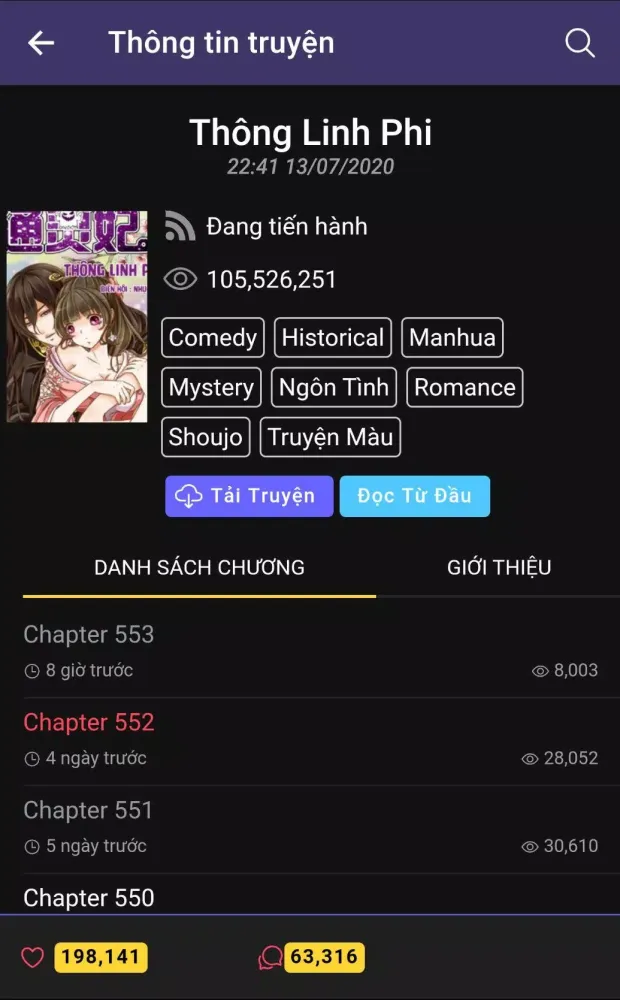Screen dimensions: 620x1000
Task: Switch to the Giới Thiệu tab
Action: point(499,568)
